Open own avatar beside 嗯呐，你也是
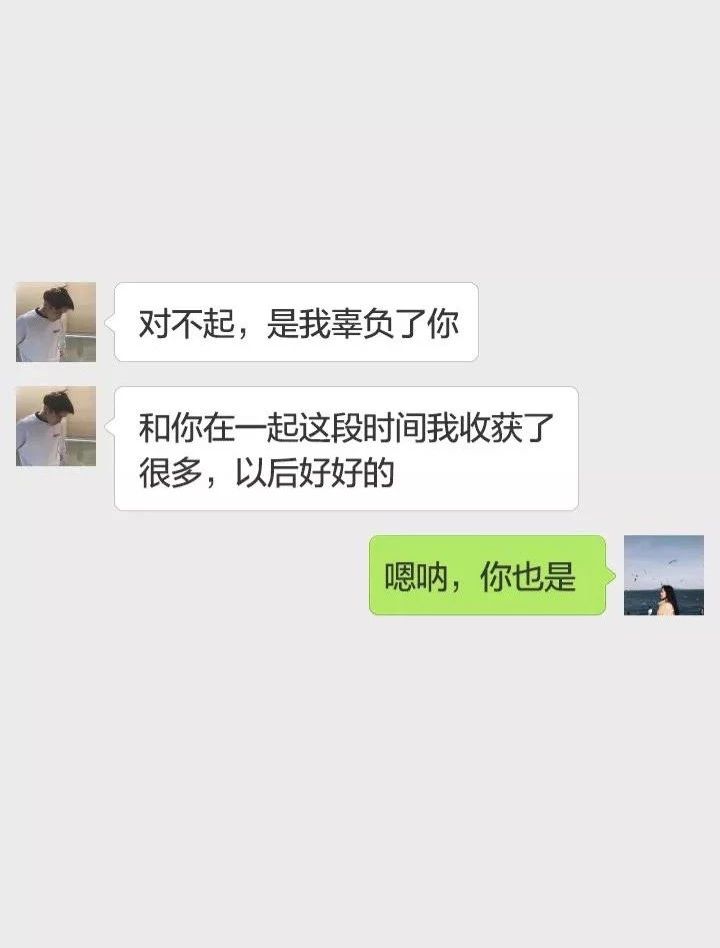 (664, 575)
